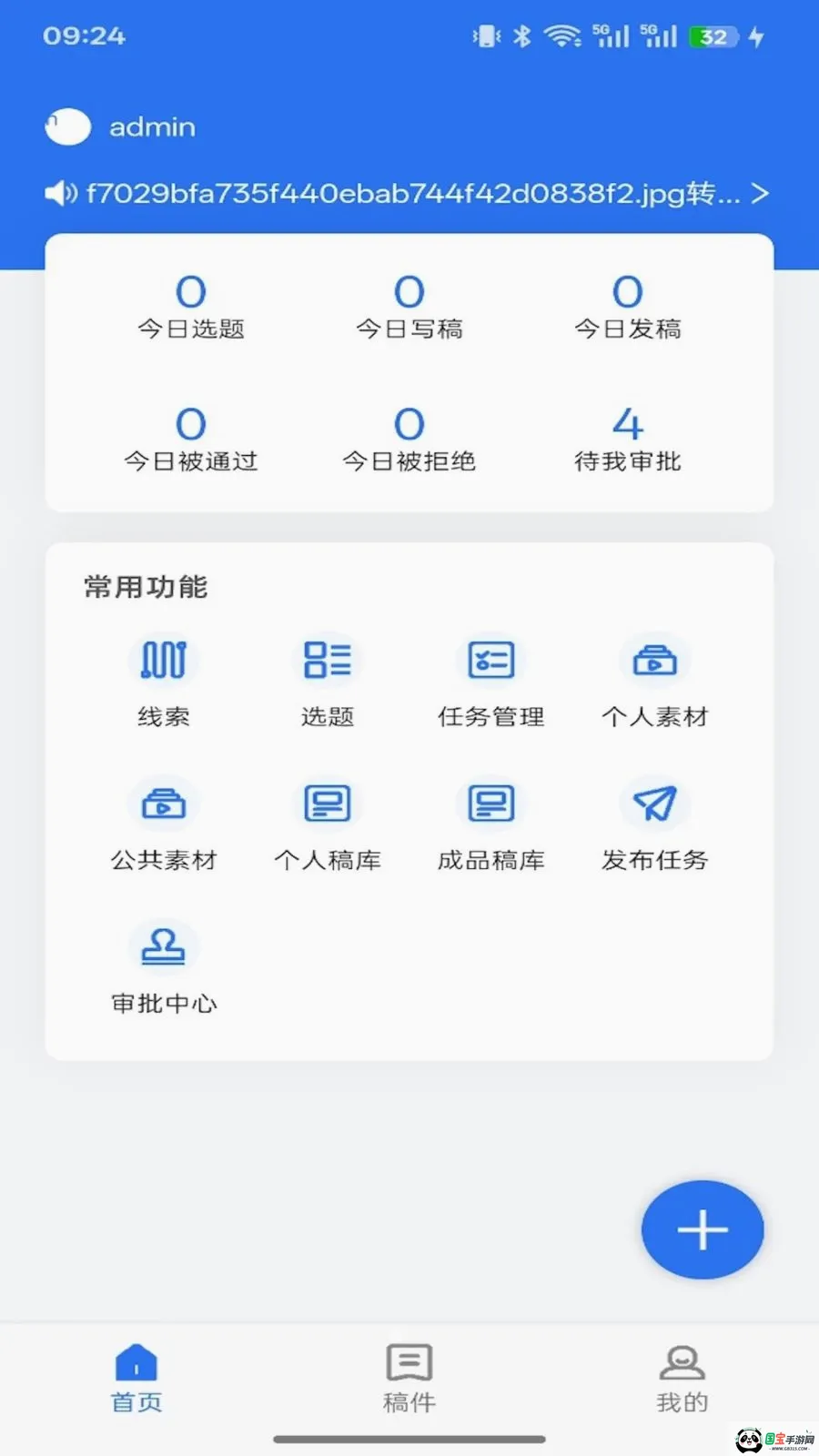Screen dimensions: 819x1456
Task: Open the announcement notice banner
Action: (408, 193)
